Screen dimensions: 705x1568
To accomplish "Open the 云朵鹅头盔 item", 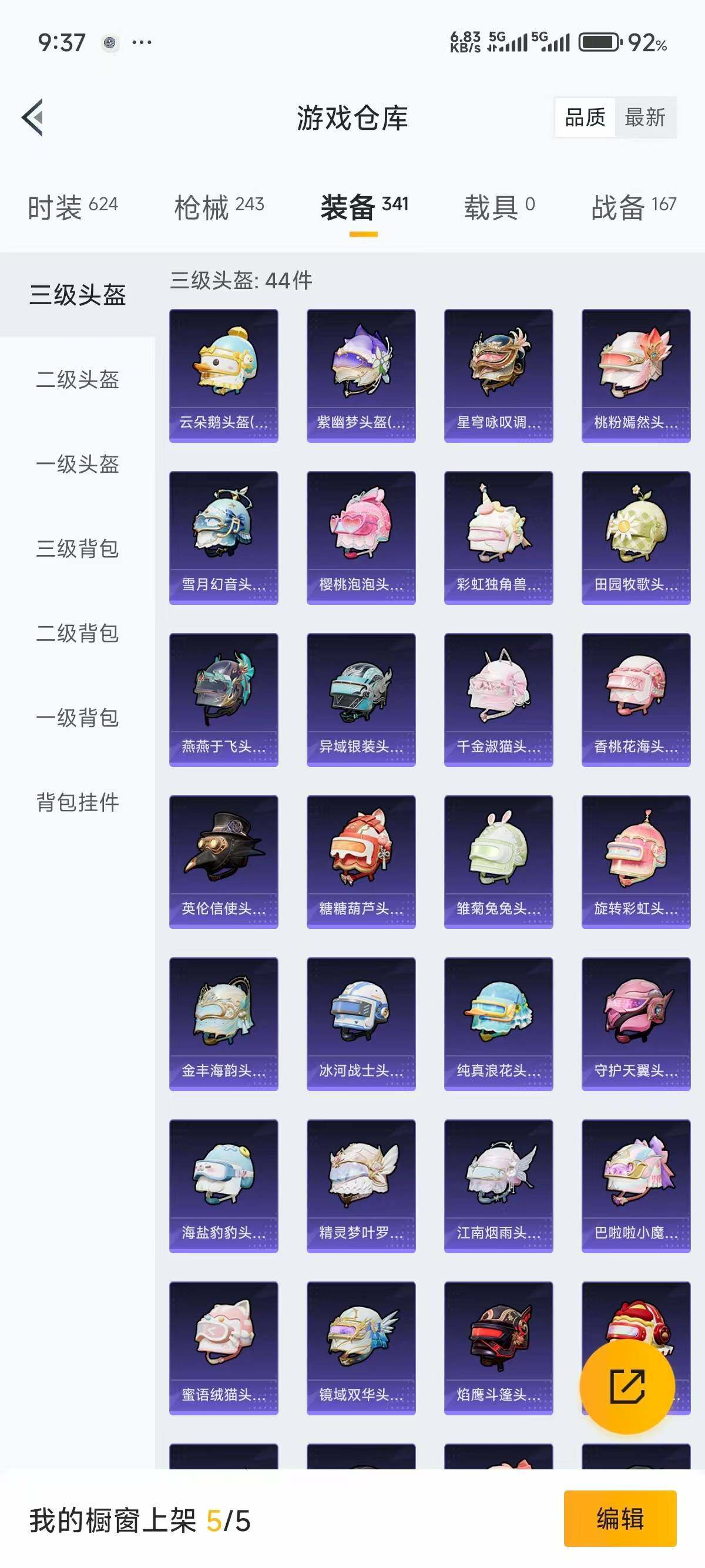I will click(223, 376).
